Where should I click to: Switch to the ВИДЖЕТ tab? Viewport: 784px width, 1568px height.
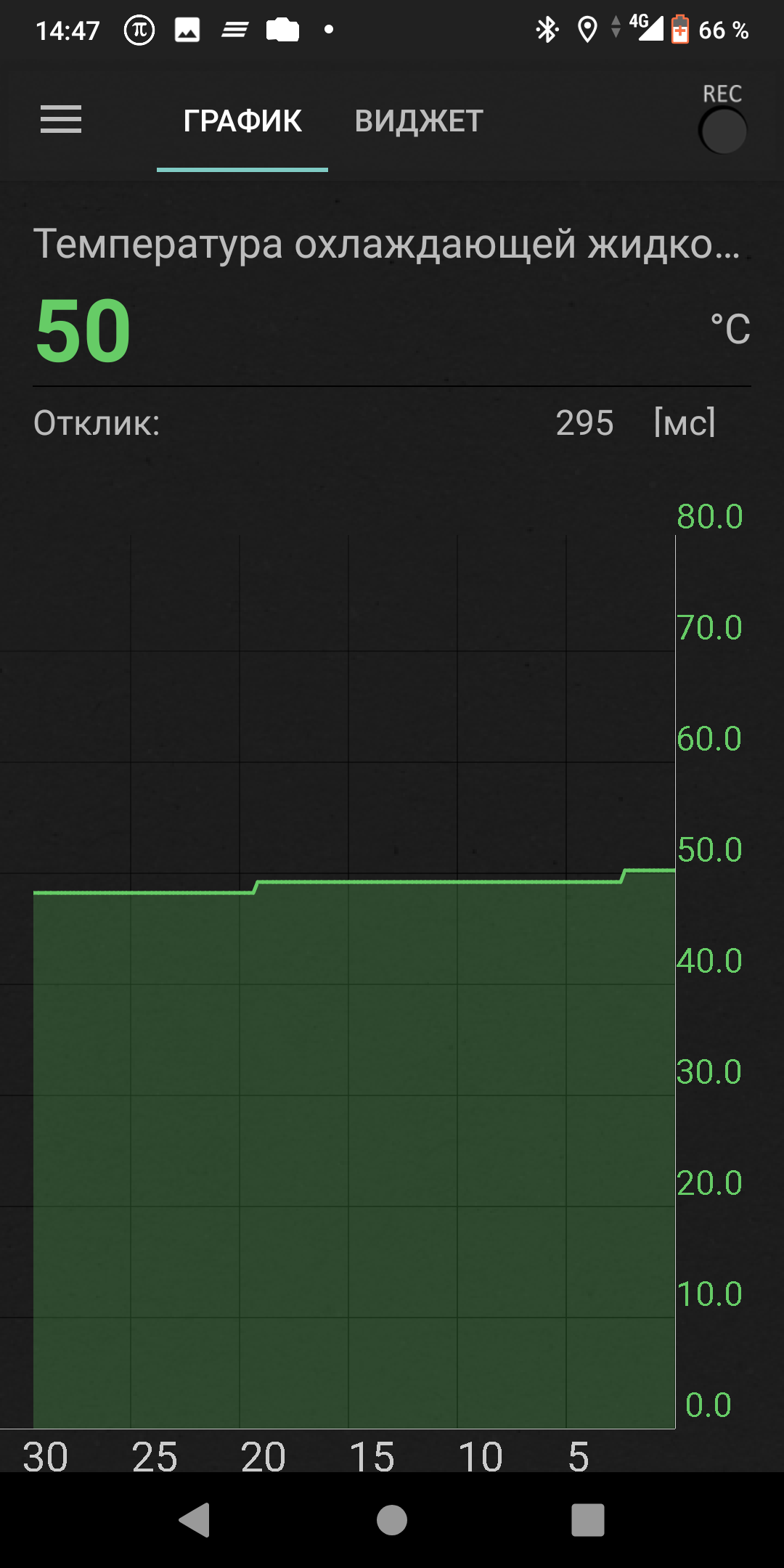click(419, 121)
